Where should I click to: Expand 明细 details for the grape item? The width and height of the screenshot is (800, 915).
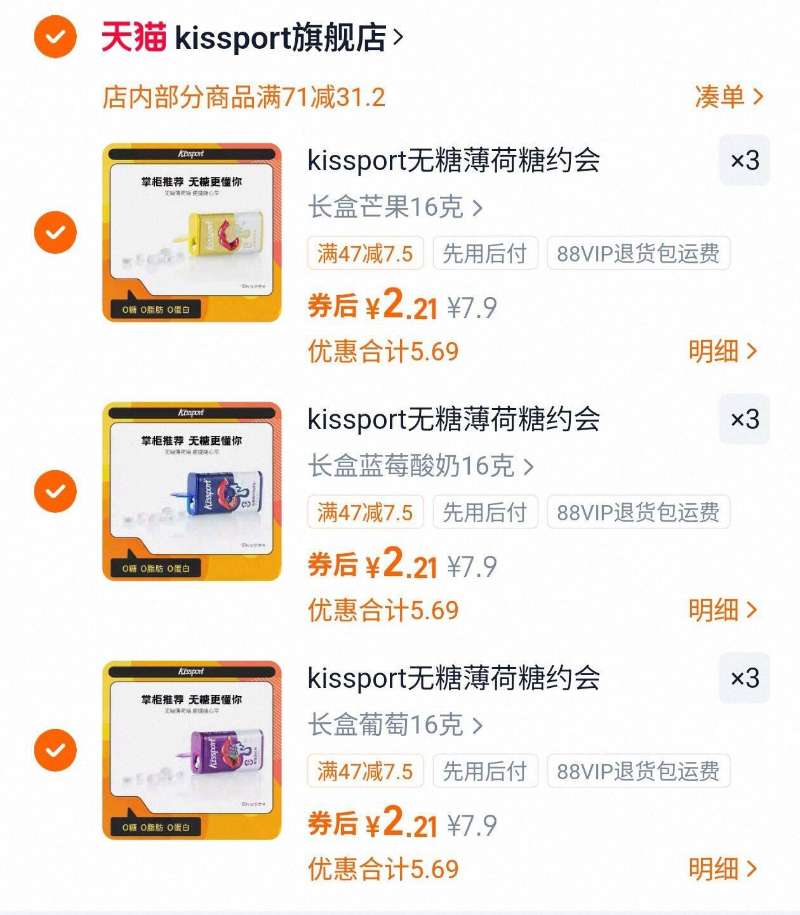tap(722, 867)
